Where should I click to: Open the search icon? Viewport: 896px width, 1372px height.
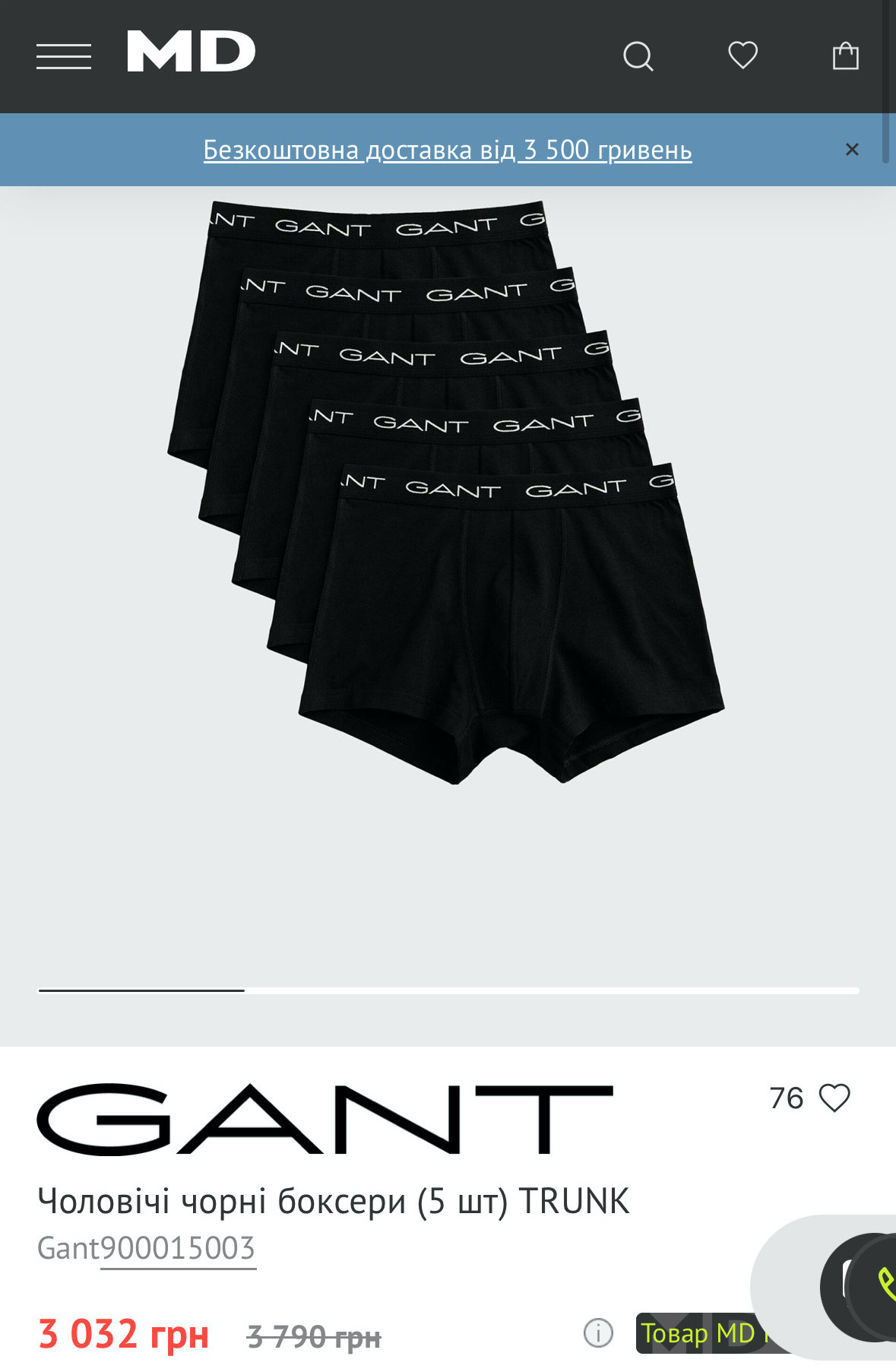(x=638, y=56)
